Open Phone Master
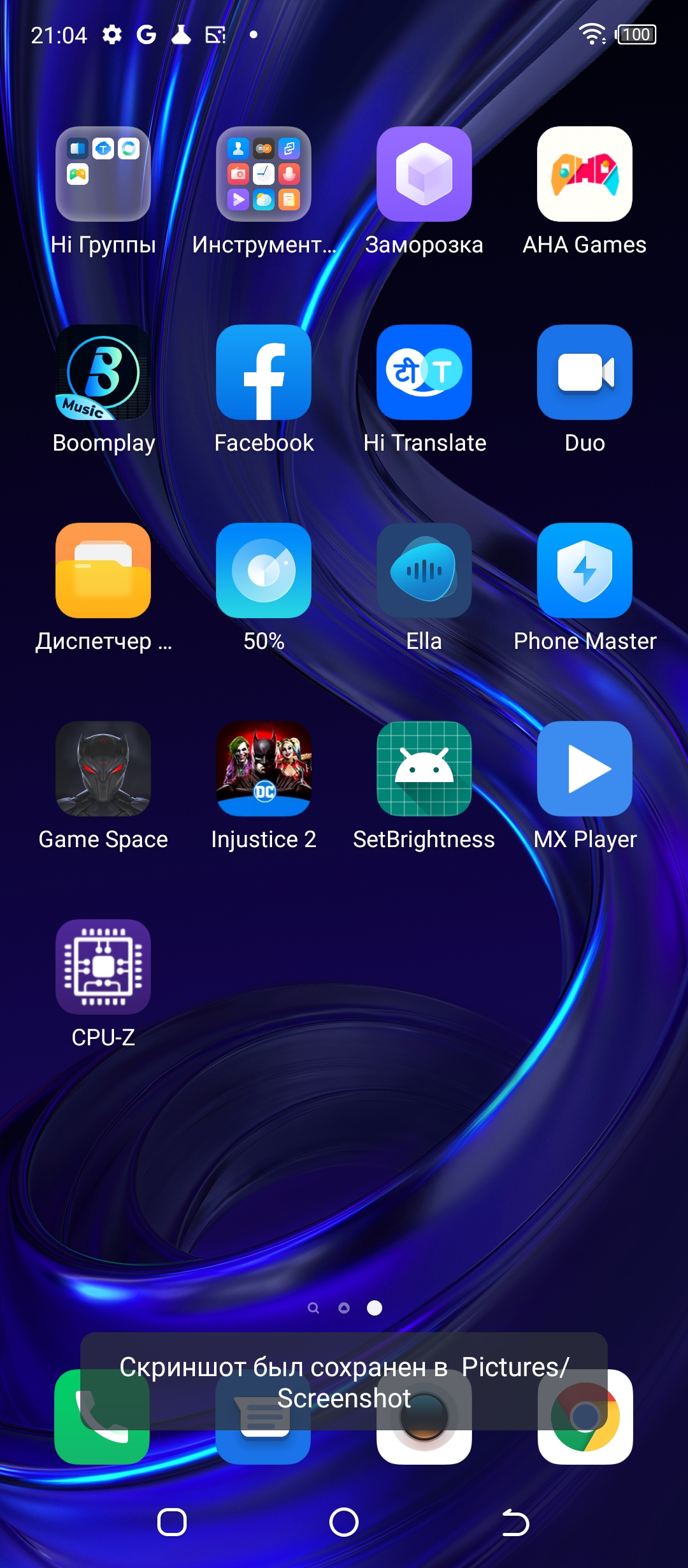 pos(585,570)
